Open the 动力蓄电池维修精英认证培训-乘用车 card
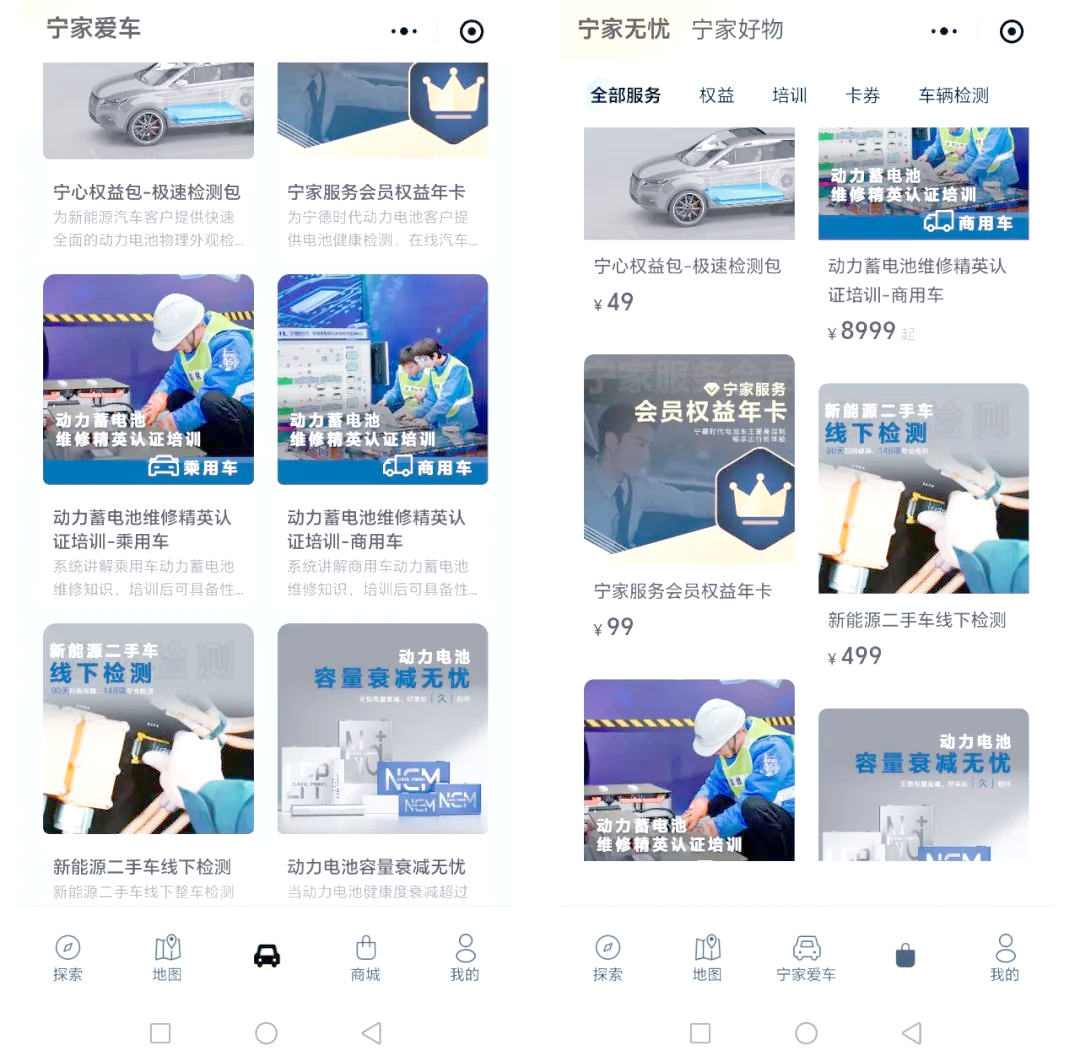Screen dimensions: 1080x1050 (148, 430)
